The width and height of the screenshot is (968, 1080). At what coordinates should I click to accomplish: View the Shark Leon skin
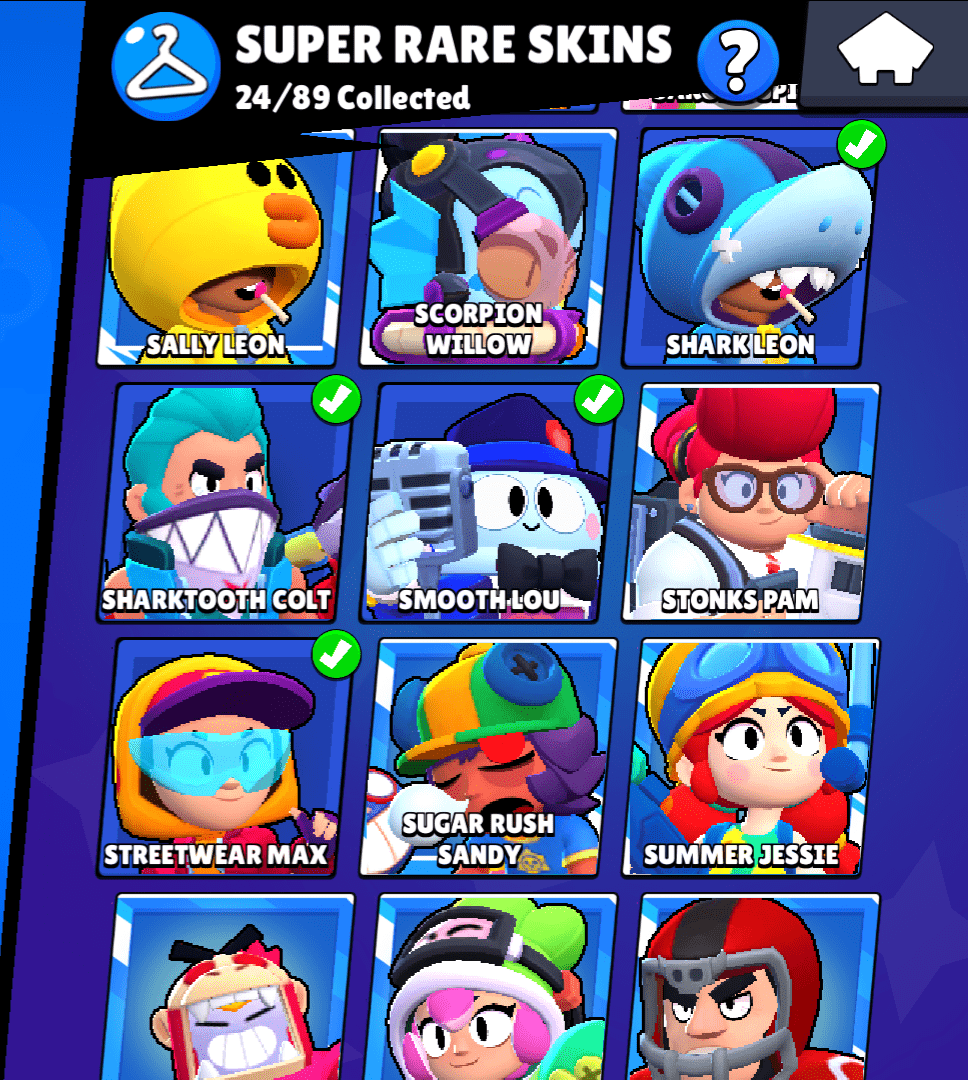coord(750,250)
